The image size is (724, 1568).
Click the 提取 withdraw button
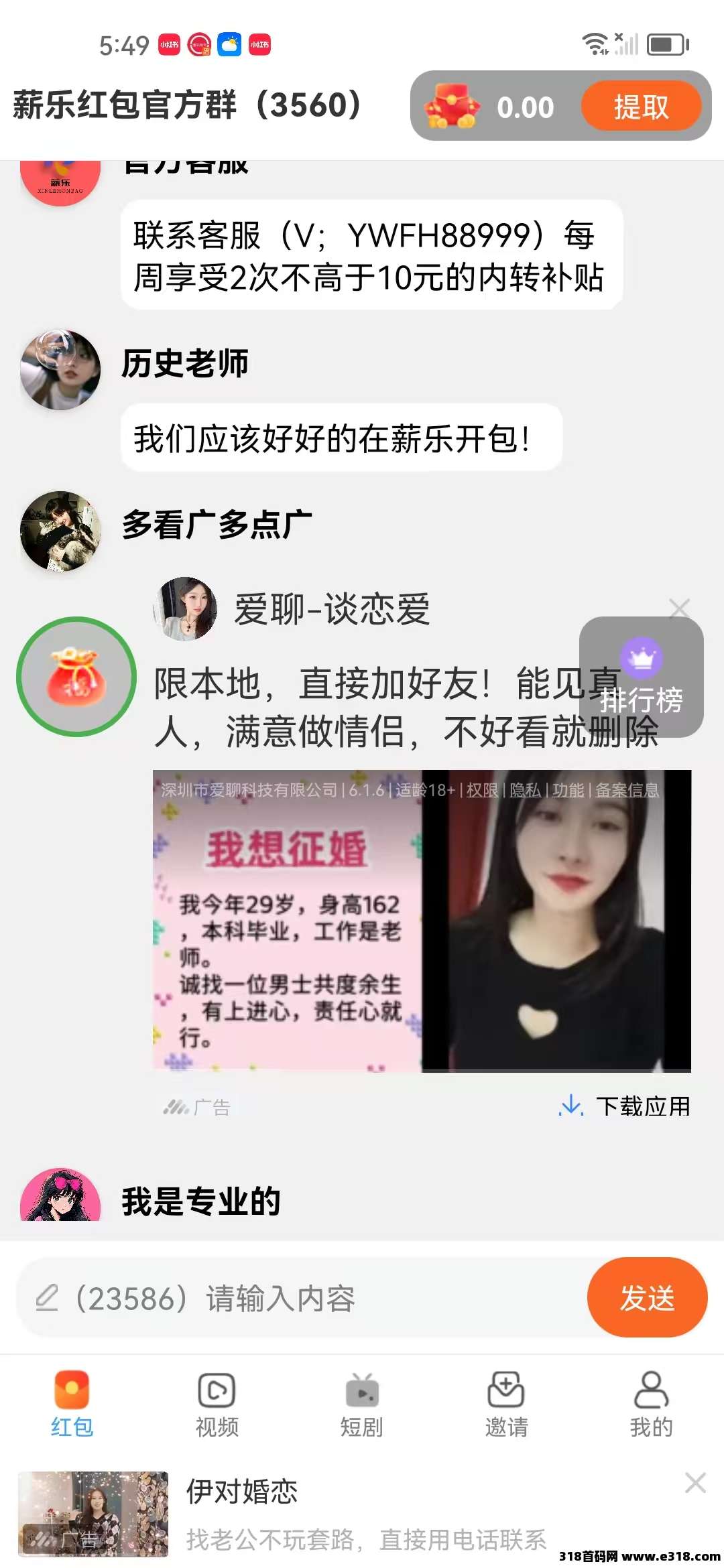[x=640, y=106]
